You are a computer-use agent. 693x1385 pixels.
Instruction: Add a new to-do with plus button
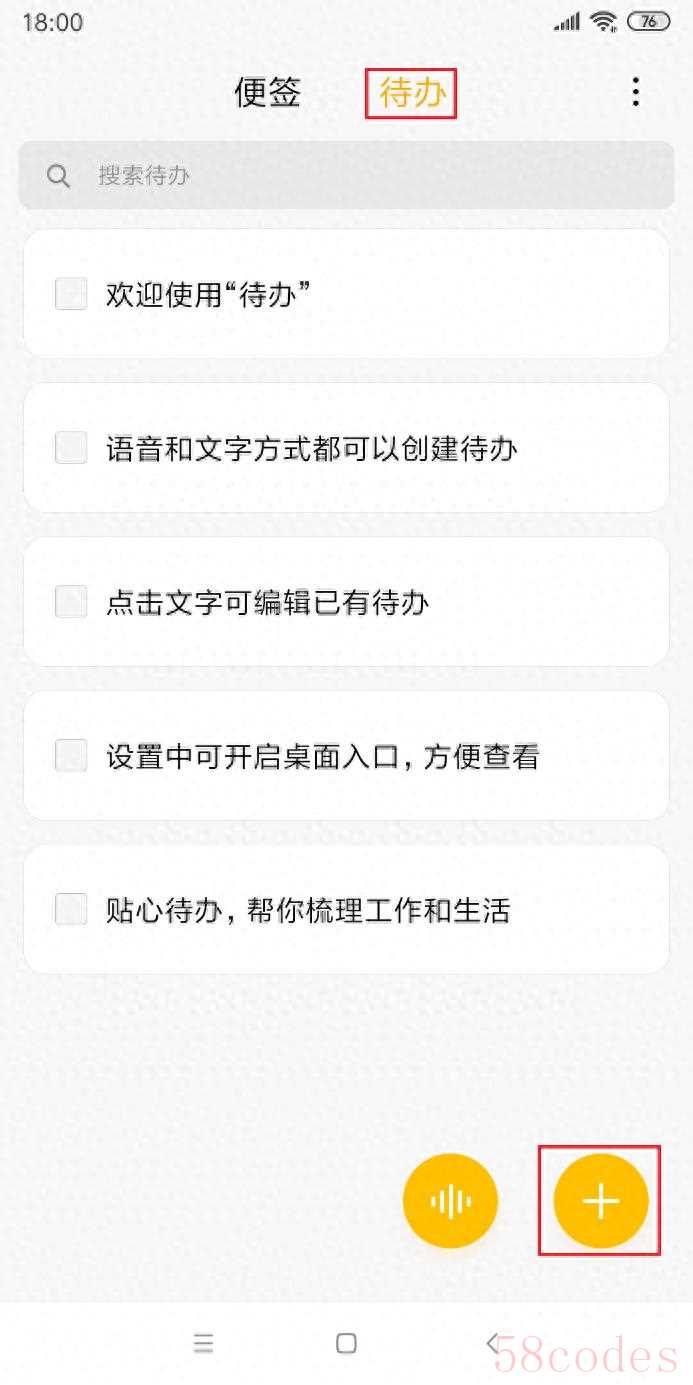(601, 1201)
